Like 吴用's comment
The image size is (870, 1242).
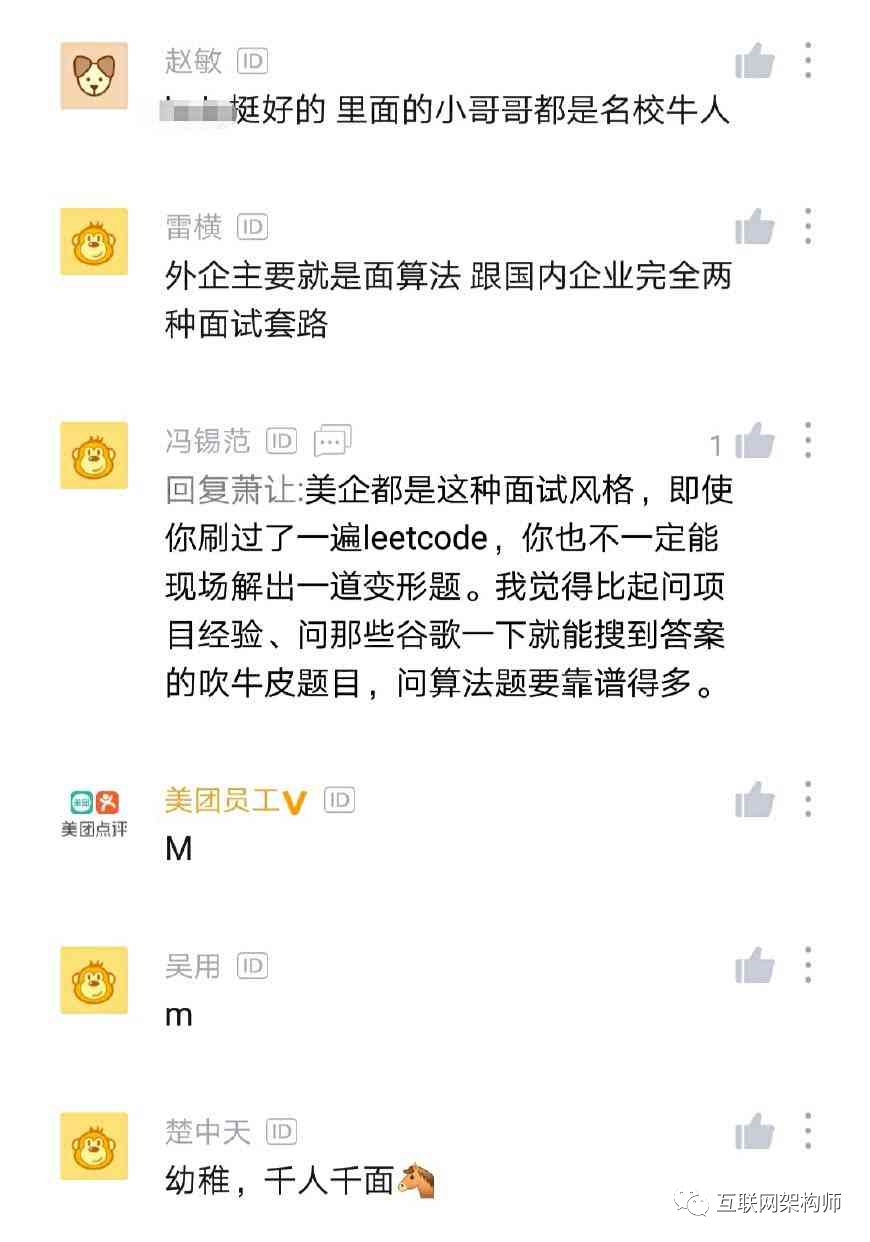pyautogui.click(x=755, y=966)
